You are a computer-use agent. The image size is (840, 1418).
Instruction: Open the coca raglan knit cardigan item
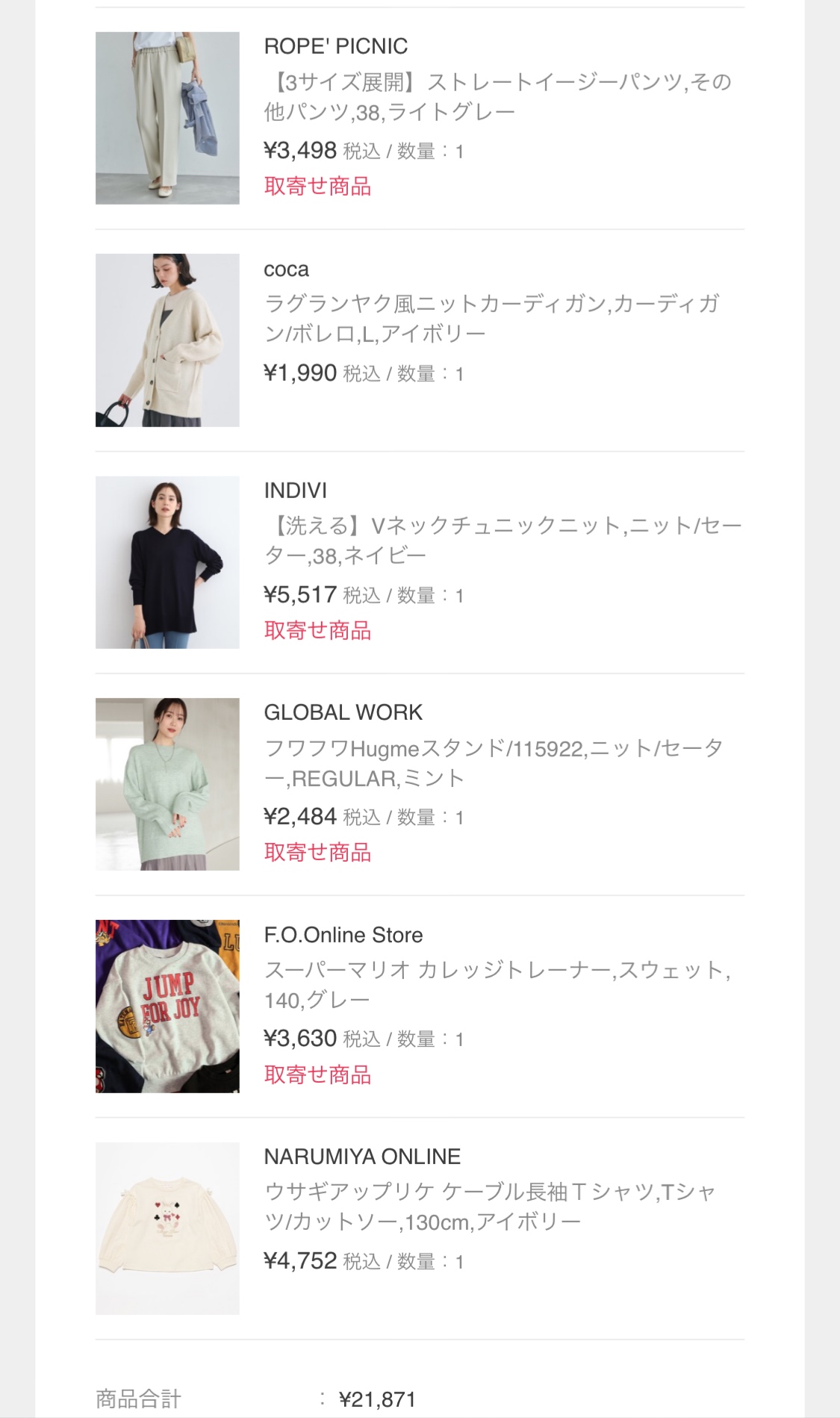420,340
